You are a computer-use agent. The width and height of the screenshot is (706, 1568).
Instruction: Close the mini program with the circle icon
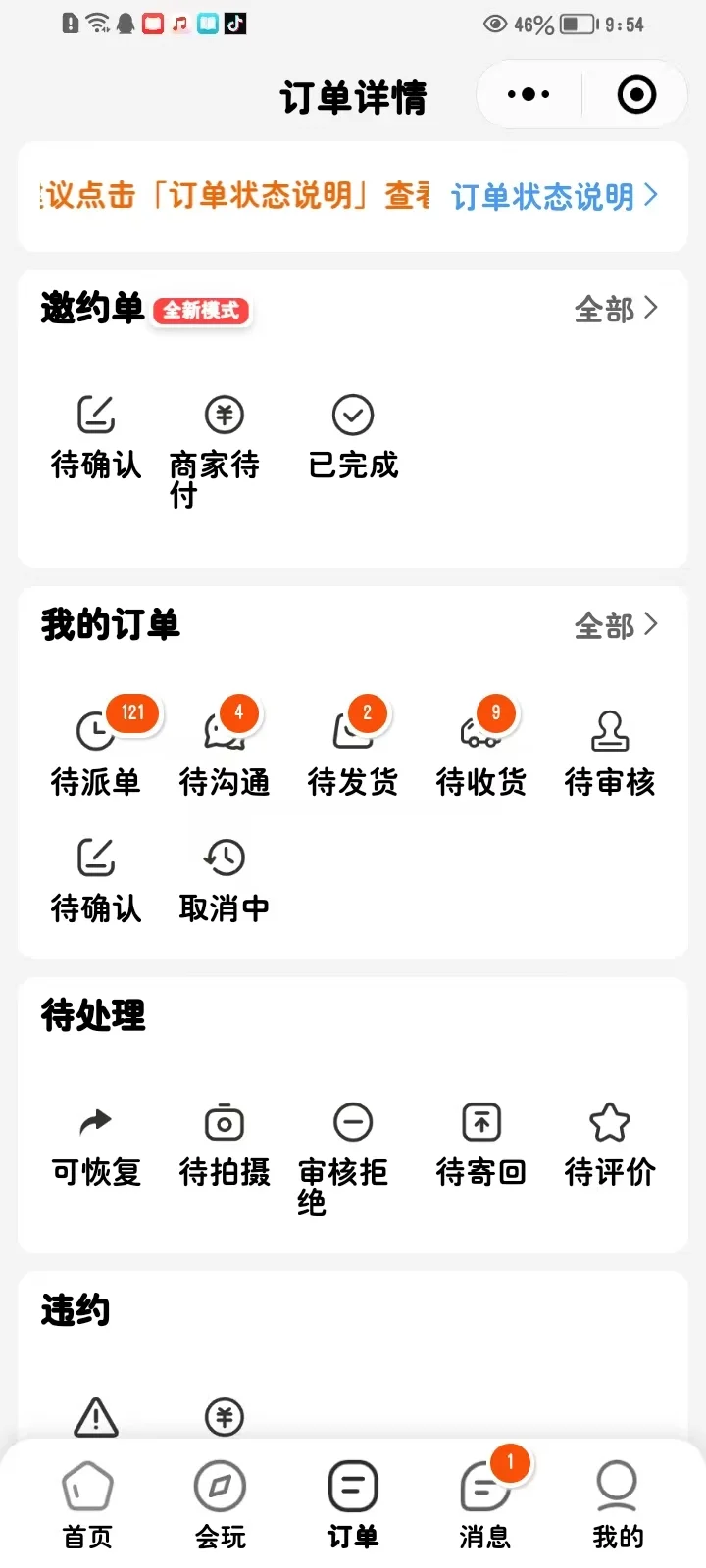coord(636,95)
